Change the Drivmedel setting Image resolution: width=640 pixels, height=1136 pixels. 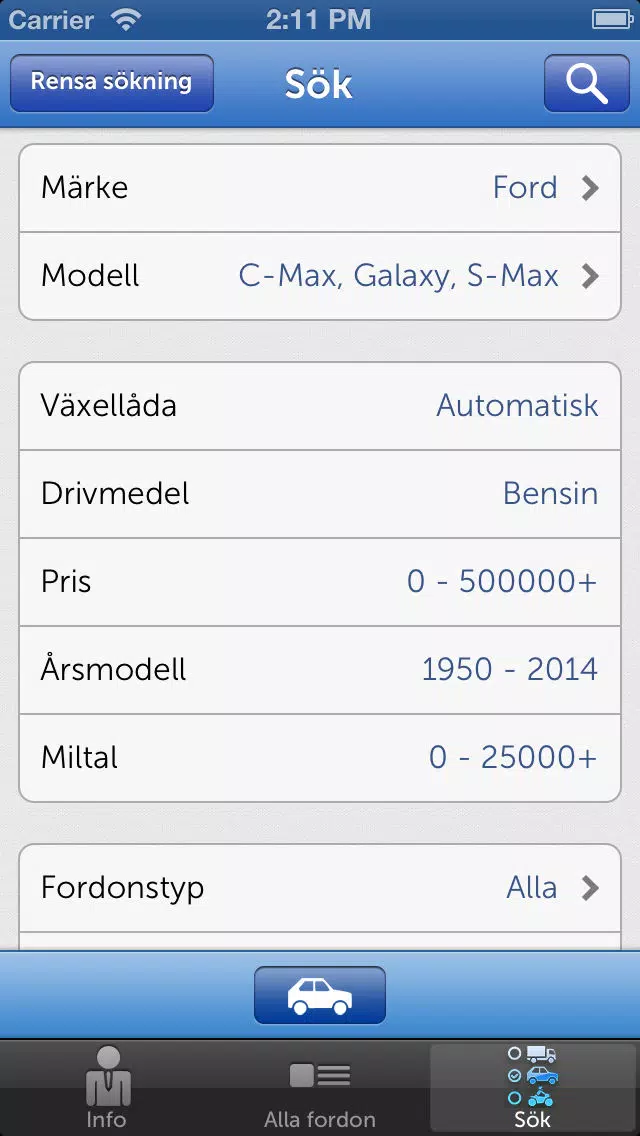click(x=320, y=494)
